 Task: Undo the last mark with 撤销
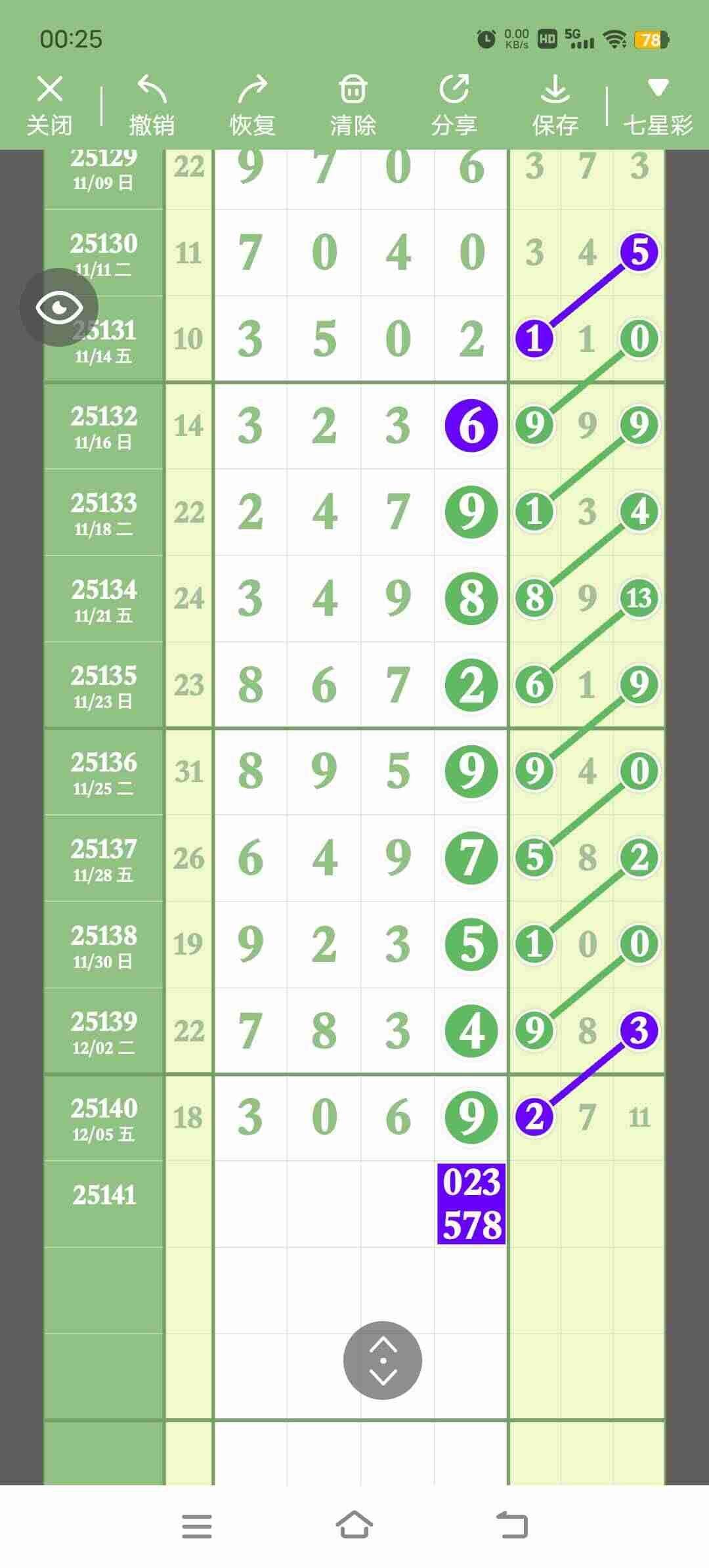[x=152, y=105]
